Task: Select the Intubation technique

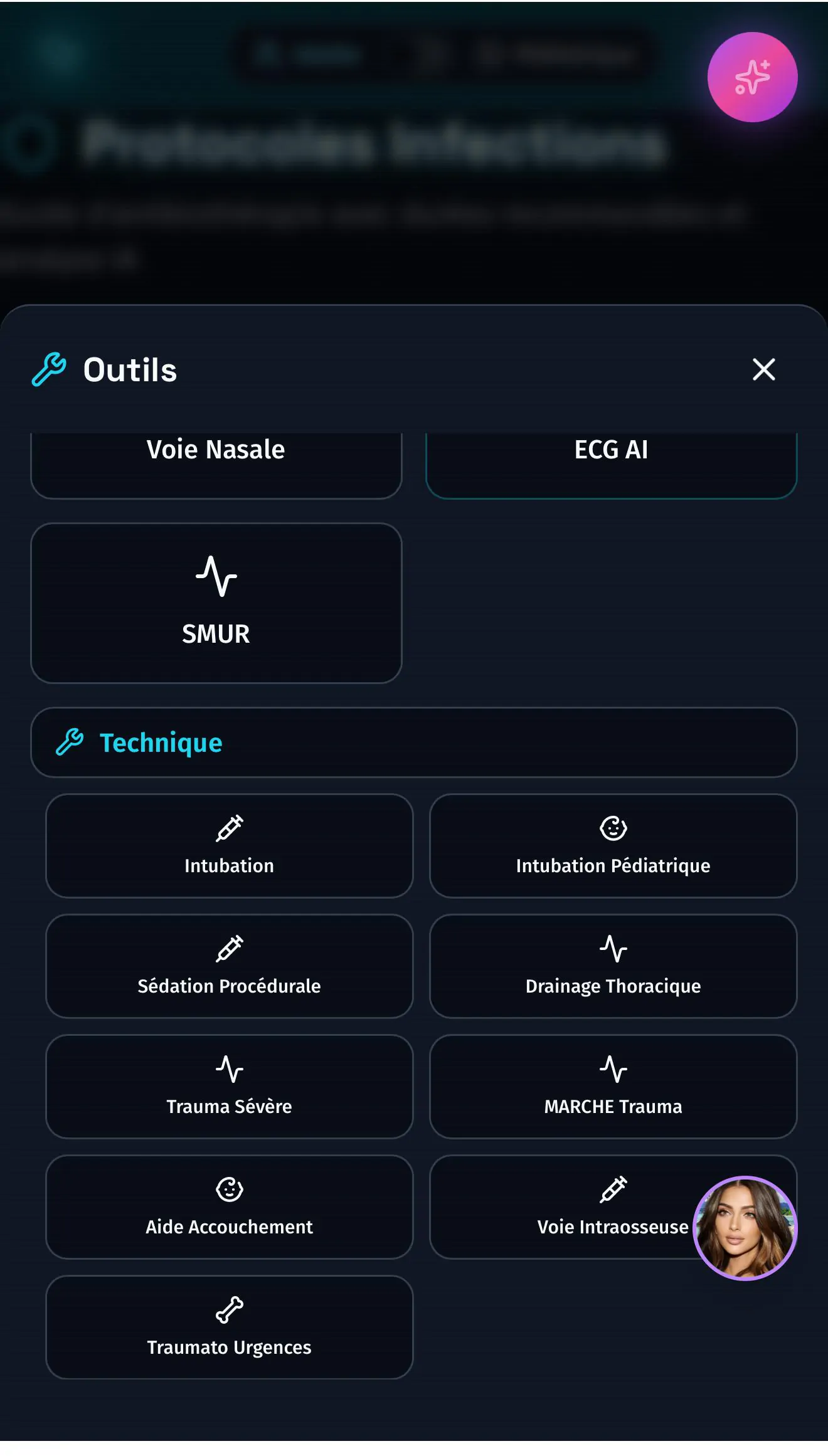Action: point(229,845)
